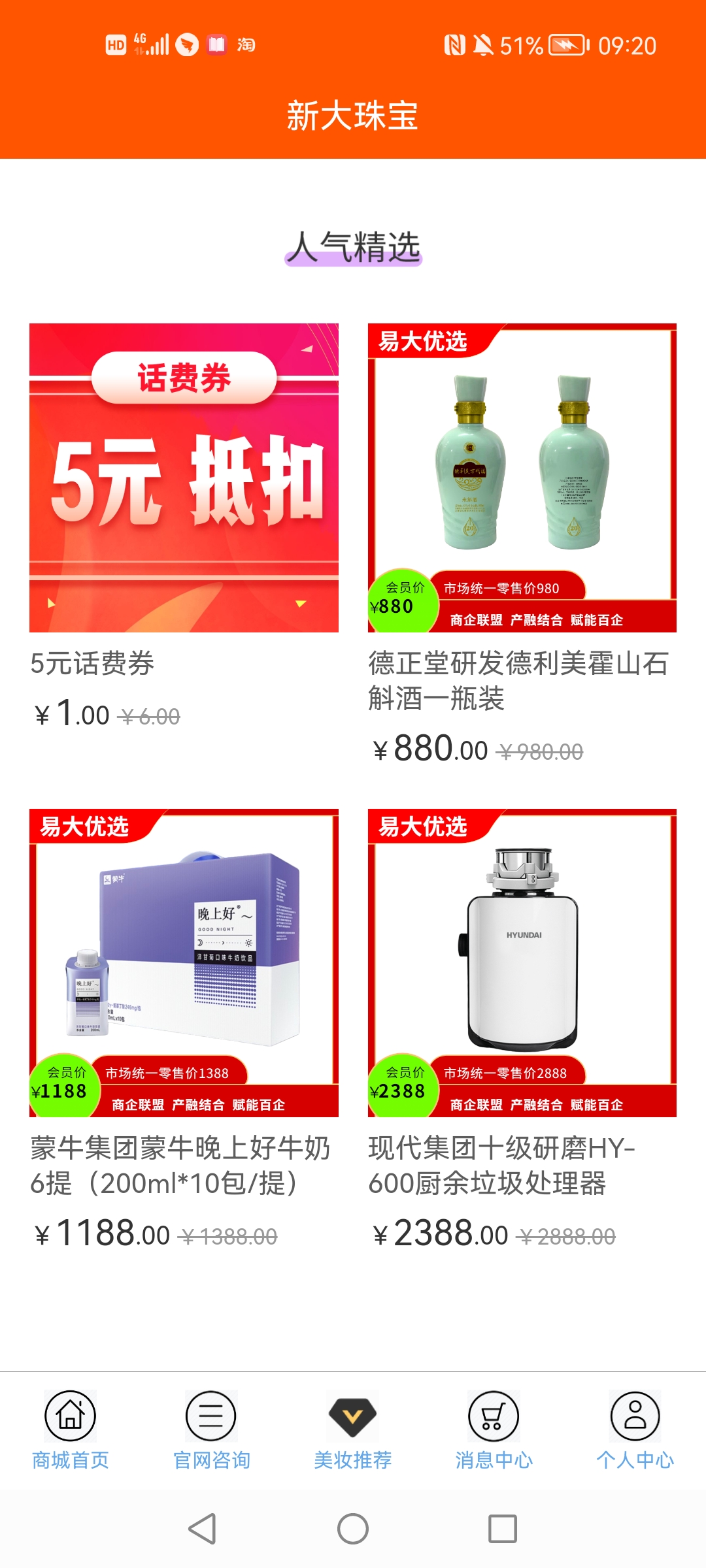Viewport: 706px width, 1568px height.
Task: Go to the 商城首页 tab
Action: click(71, 1429)
